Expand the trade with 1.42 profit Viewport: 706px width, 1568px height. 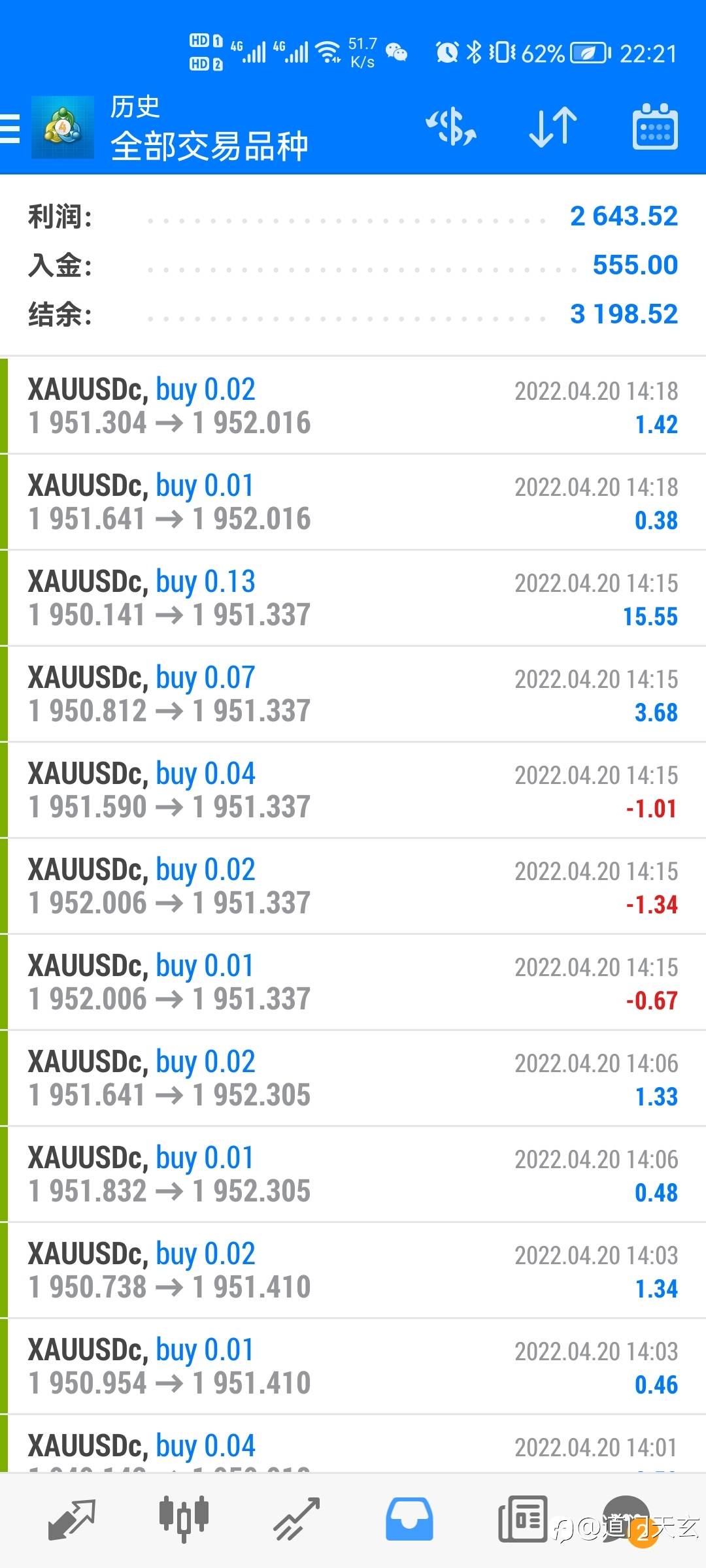[x=353, y=406]
